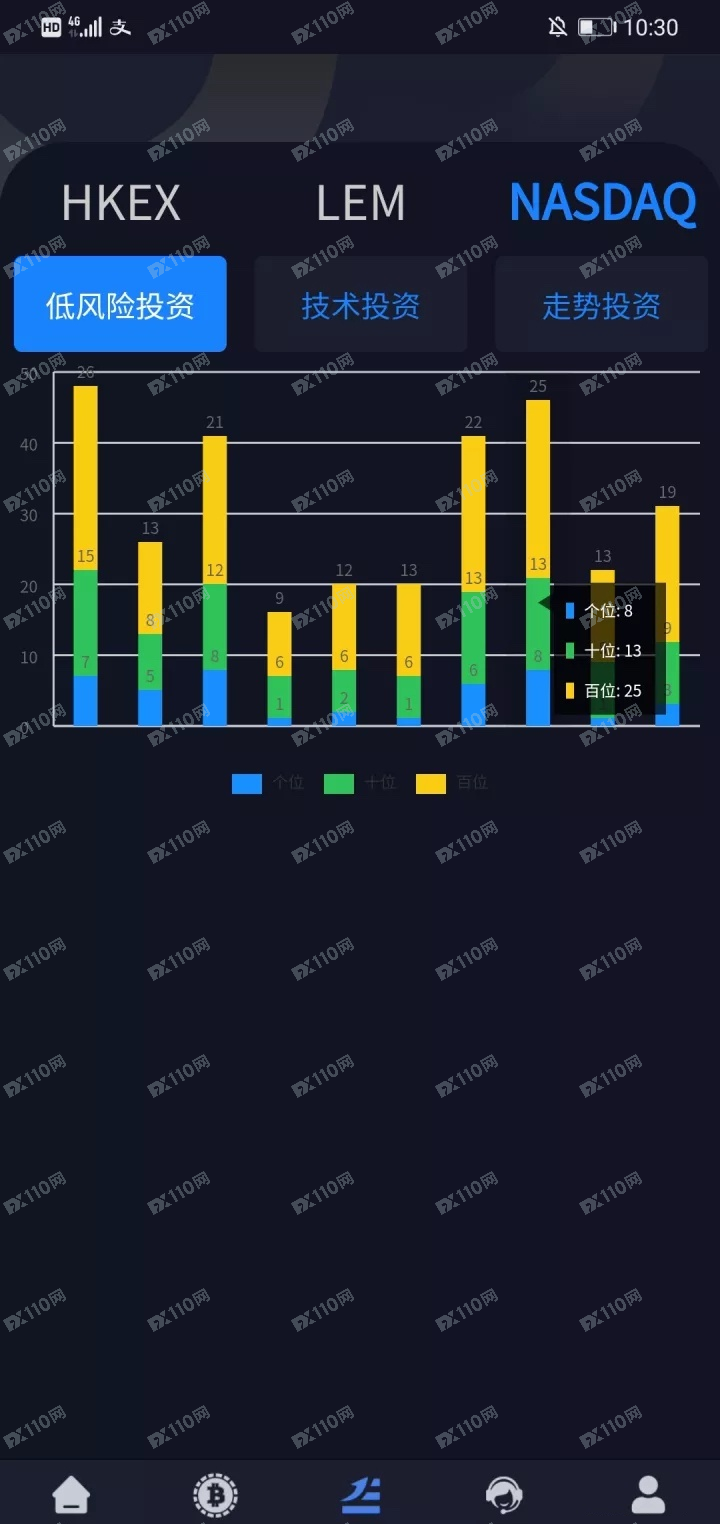720x1524 pixels.
Task: Select the 低风险投资 button
Action: click(120, 304)
